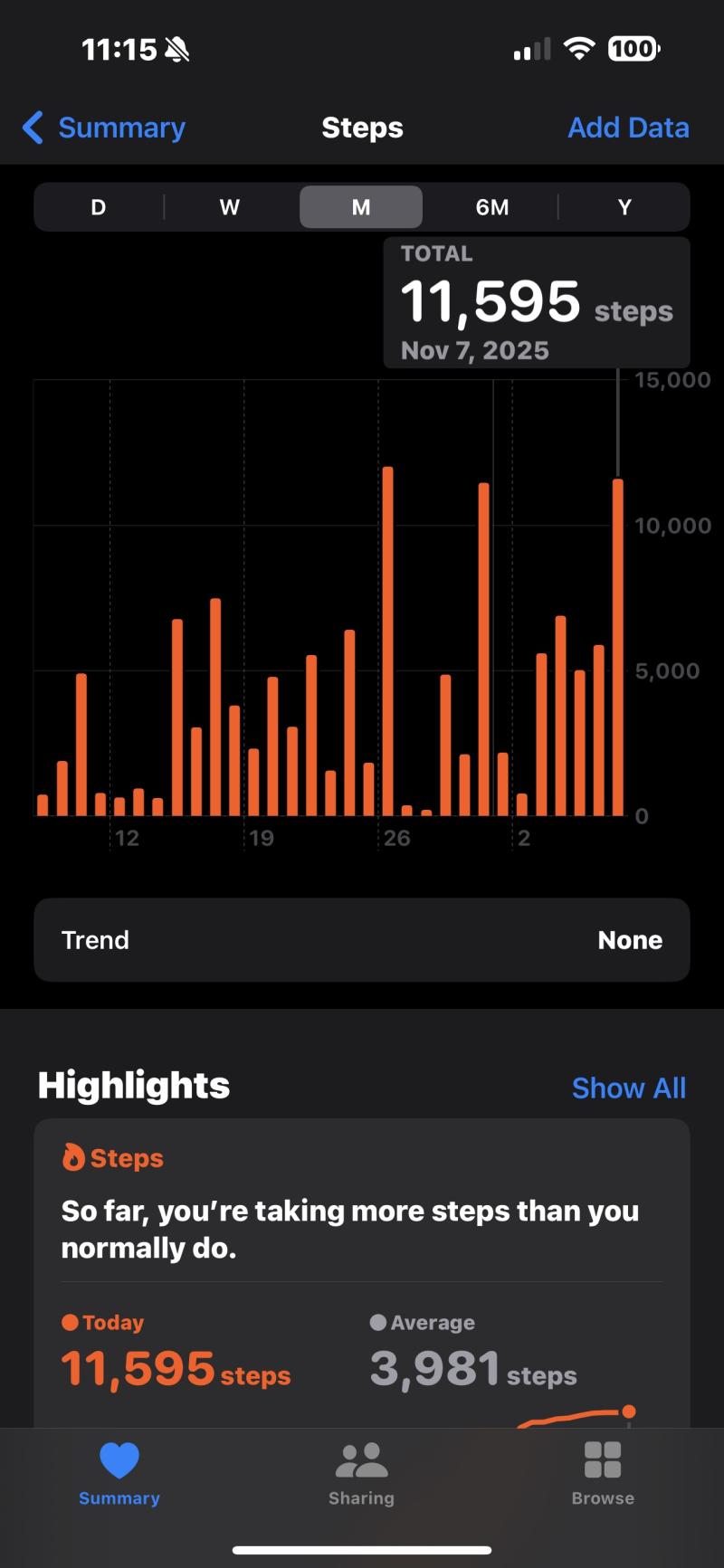This screenshot has height=1568, width=724.
Task: Select the M monthly range
Action: click(361, 207)
